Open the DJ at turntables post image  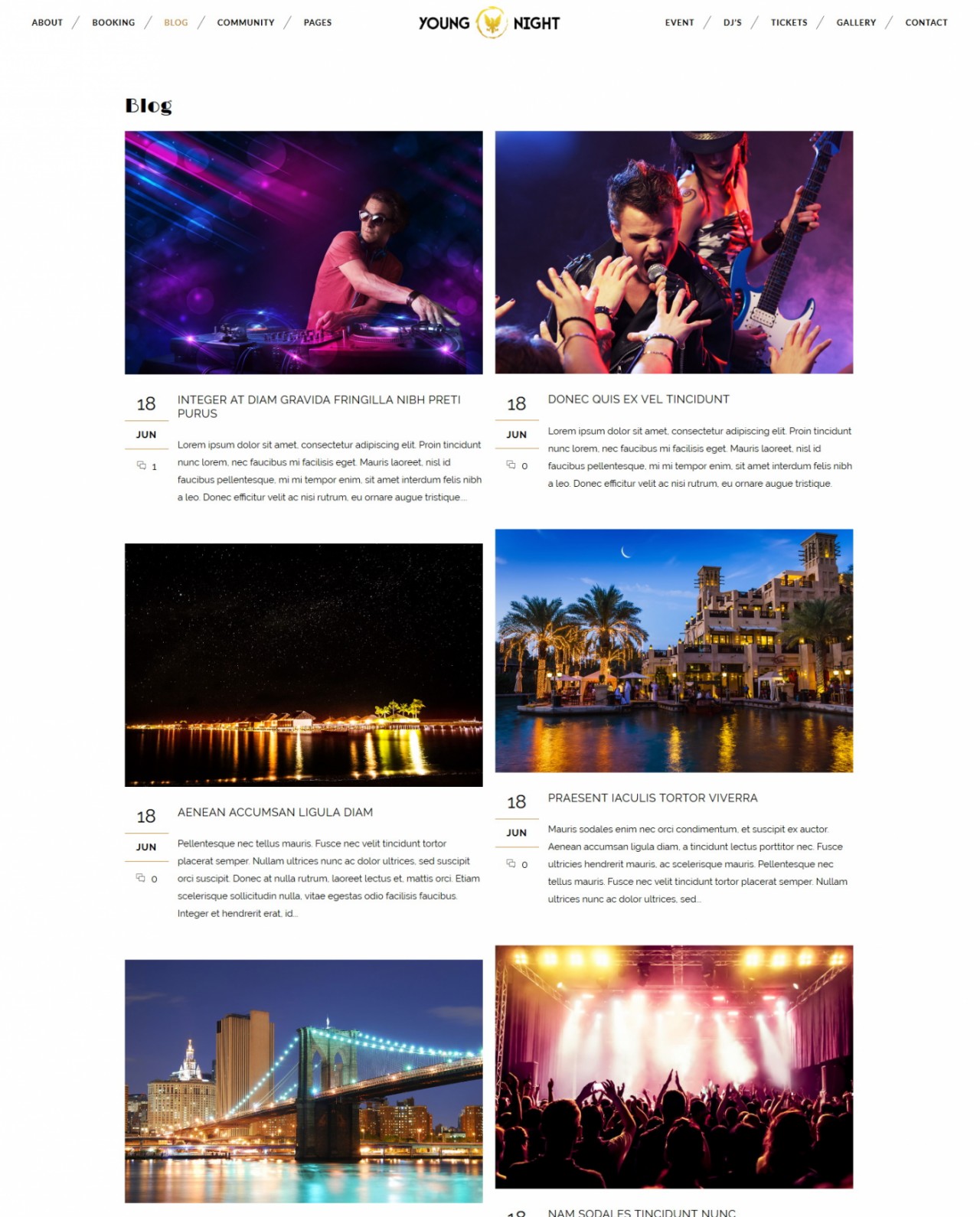303,253
